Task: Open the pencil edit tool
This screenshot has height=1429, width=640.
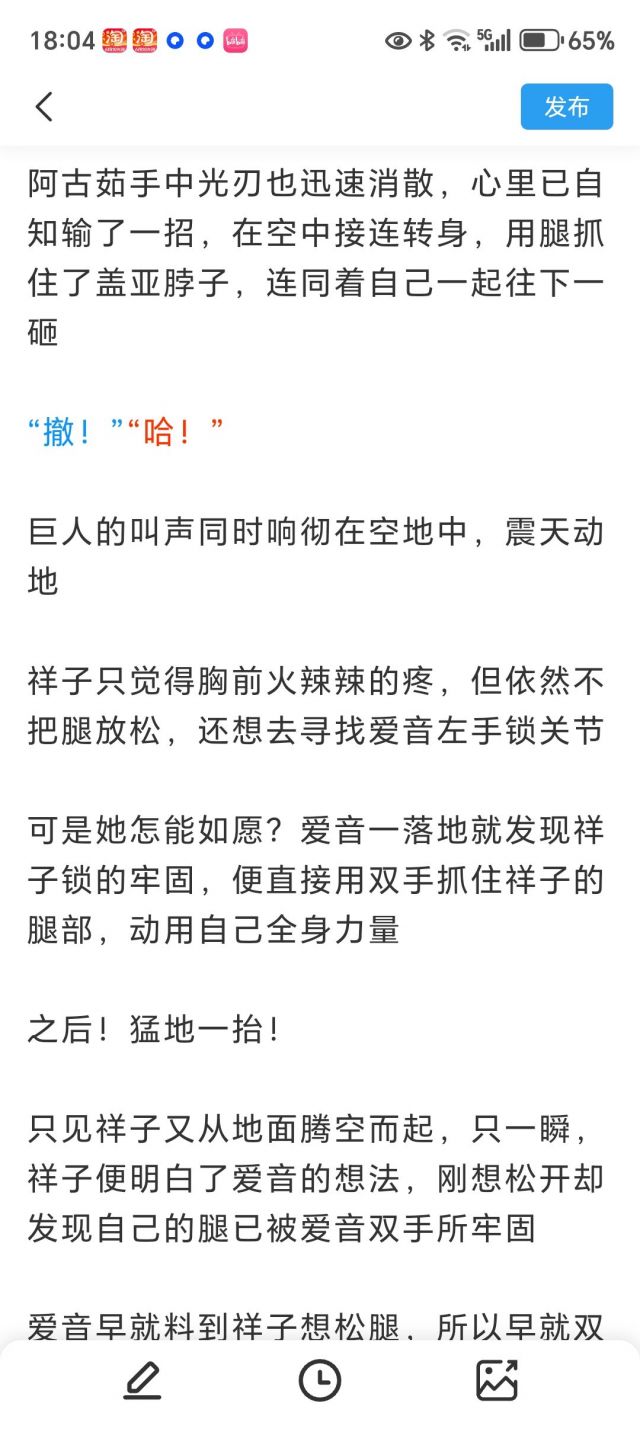Action: (x=143, y=1381)
